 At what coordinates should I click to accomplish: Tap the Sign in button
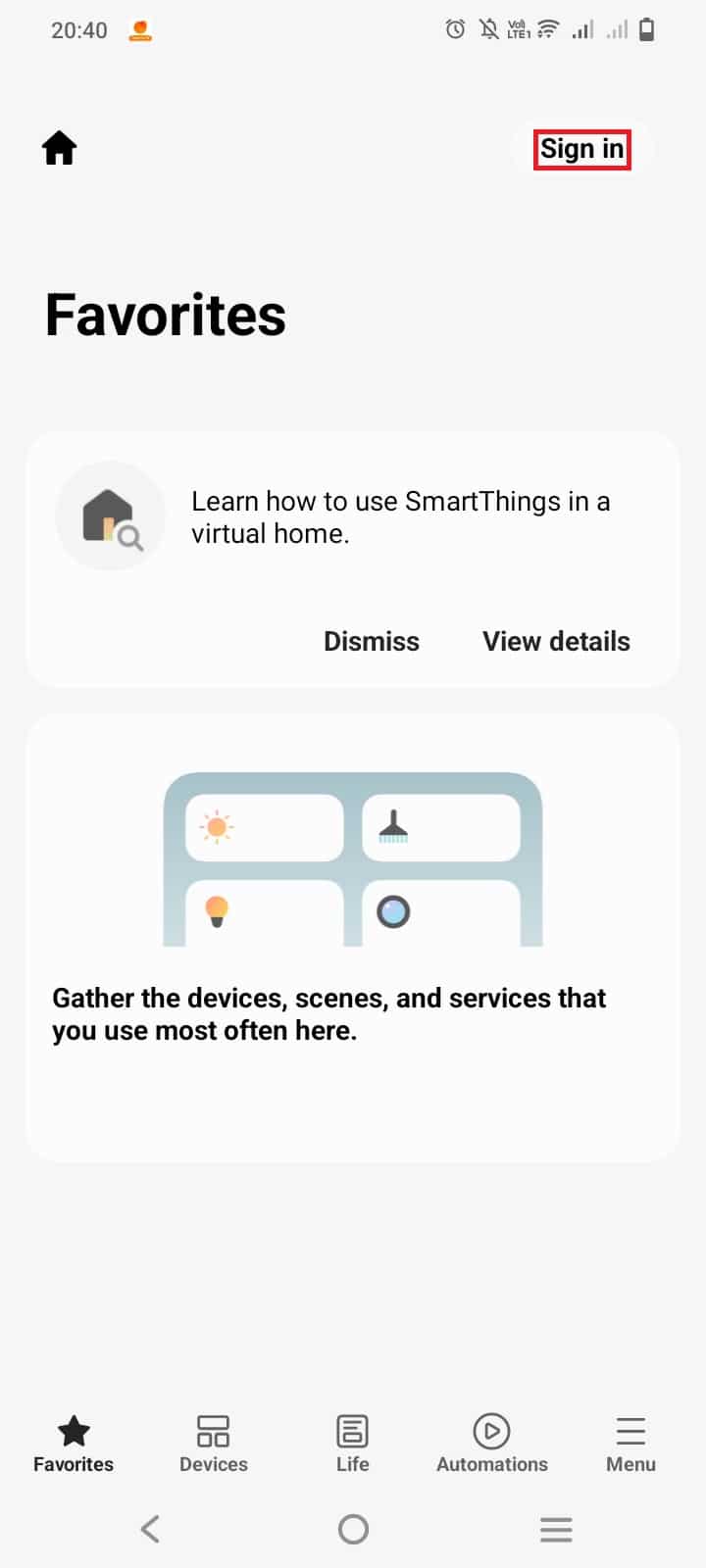581,149
